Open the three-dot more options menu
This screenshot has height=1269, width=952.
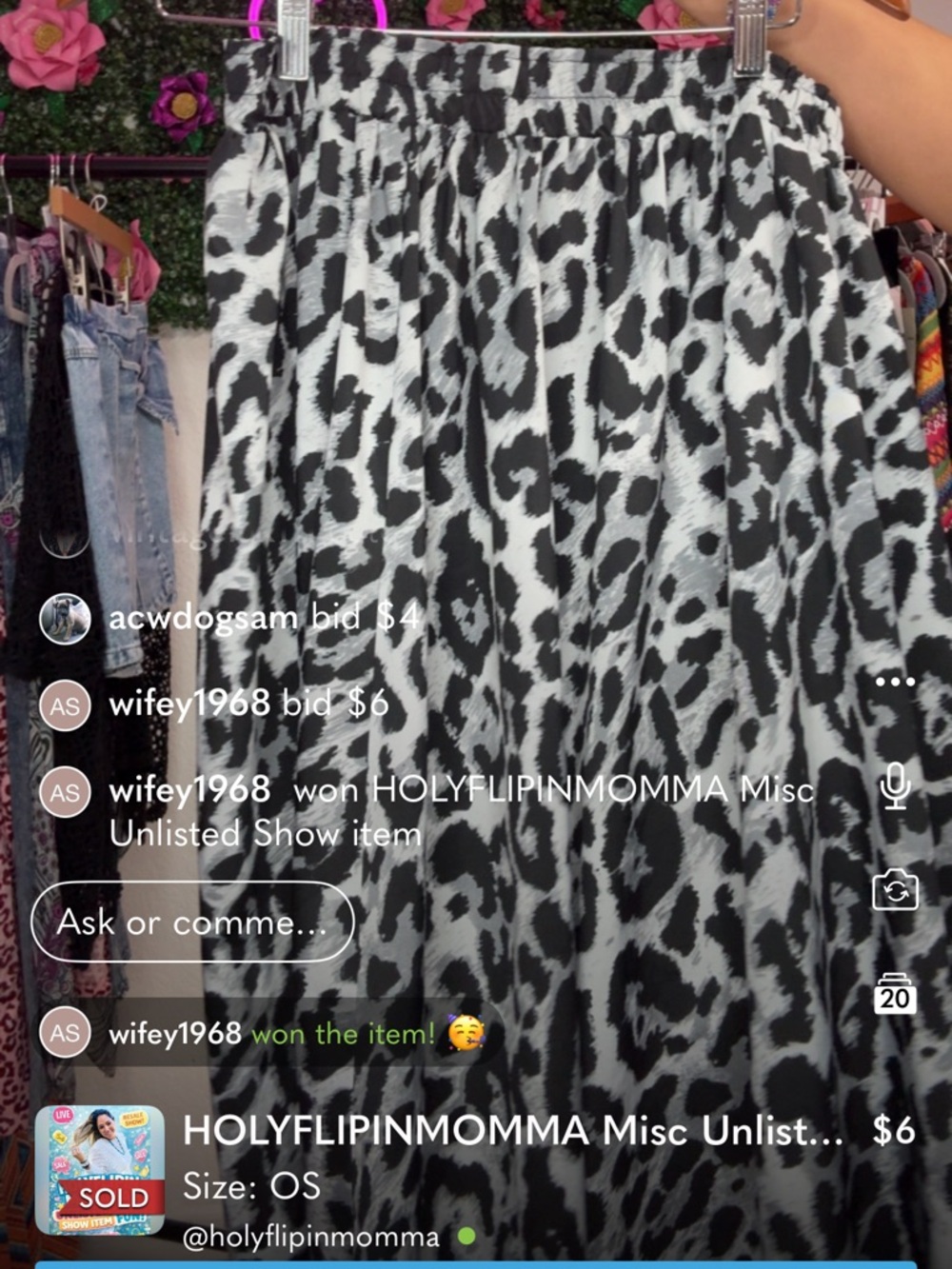[x=895, y=682]
